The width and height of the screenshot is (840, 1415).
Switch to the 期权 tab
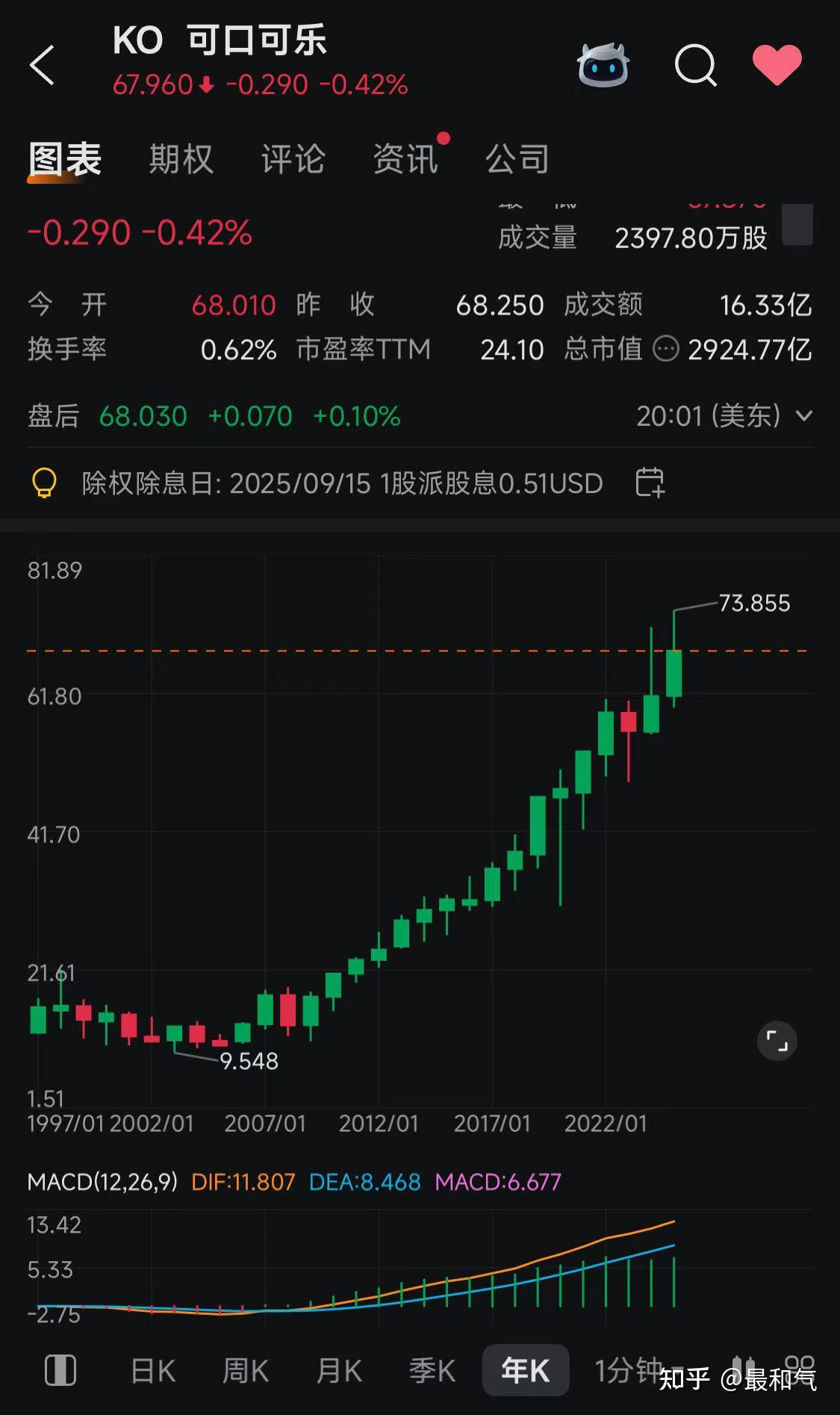(x=181, y=159)
